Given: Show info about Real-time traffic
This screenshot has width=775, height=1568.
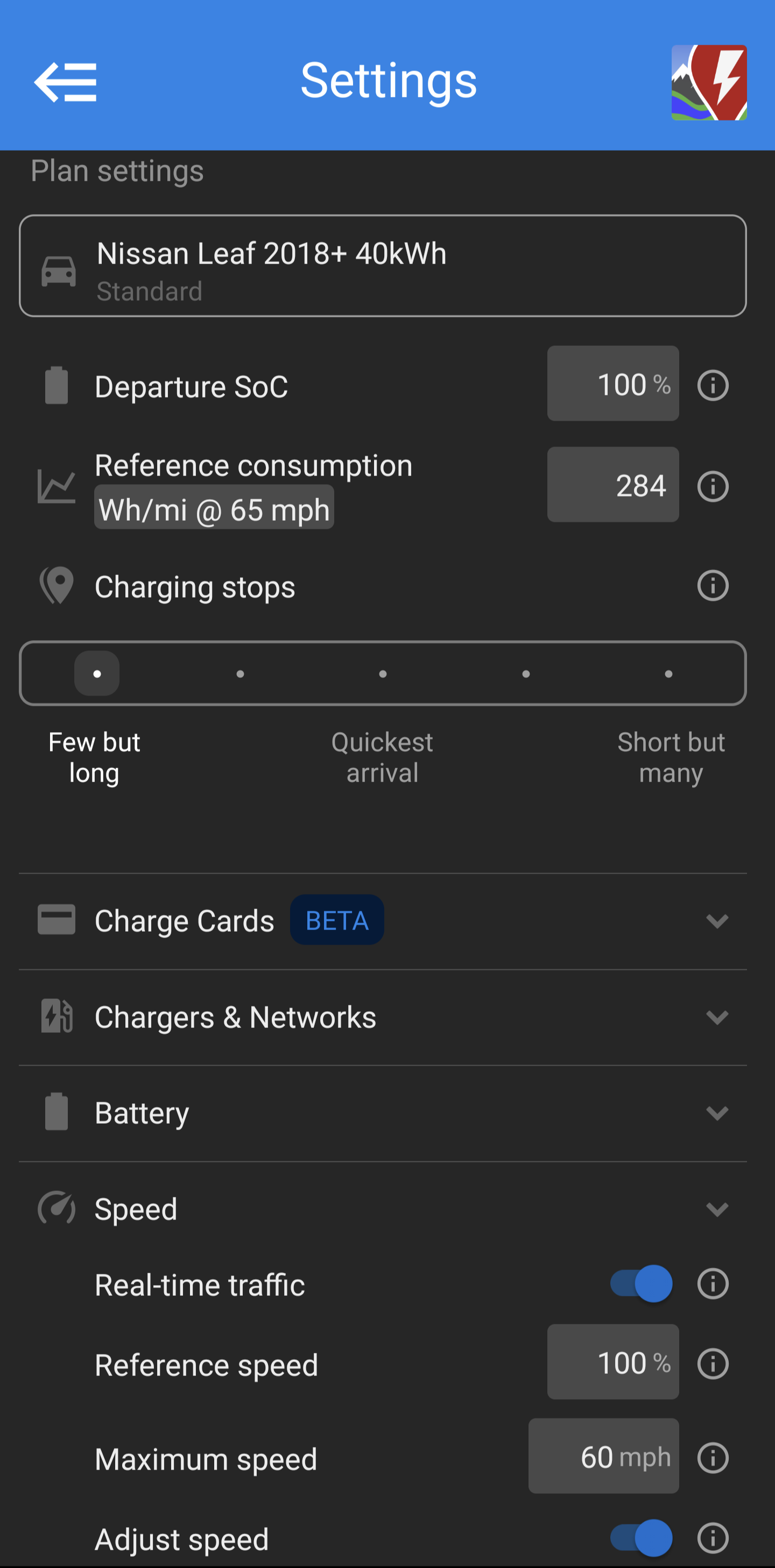Looking at the screenshot, I should tap(712, 1284).
